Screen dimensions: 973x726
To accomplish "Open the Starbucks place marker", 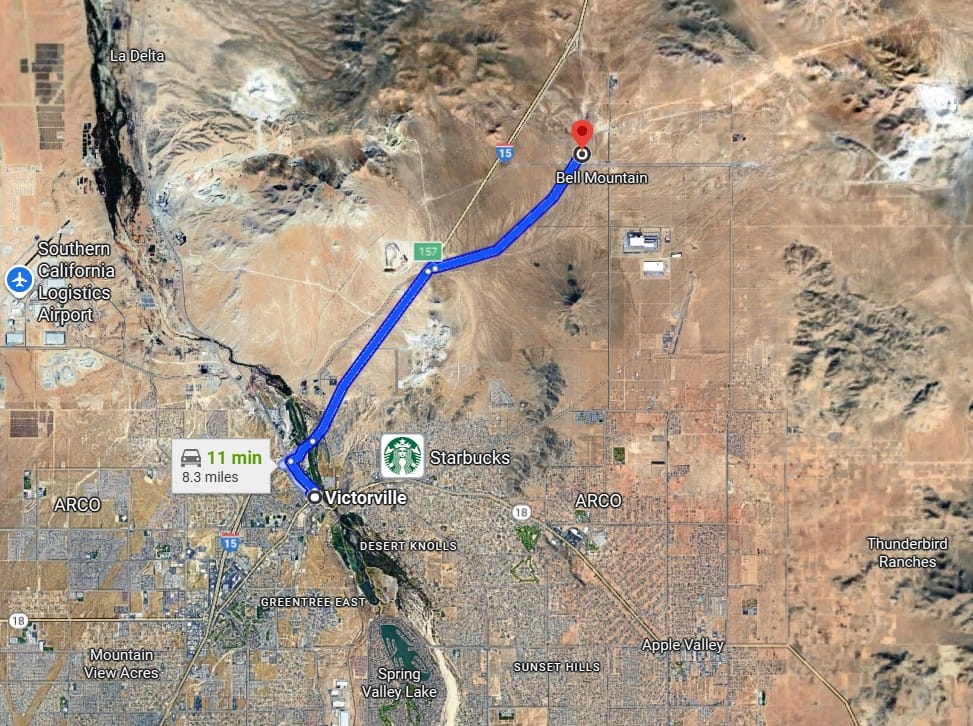I will pyautogui.click(x=403, y=456).
